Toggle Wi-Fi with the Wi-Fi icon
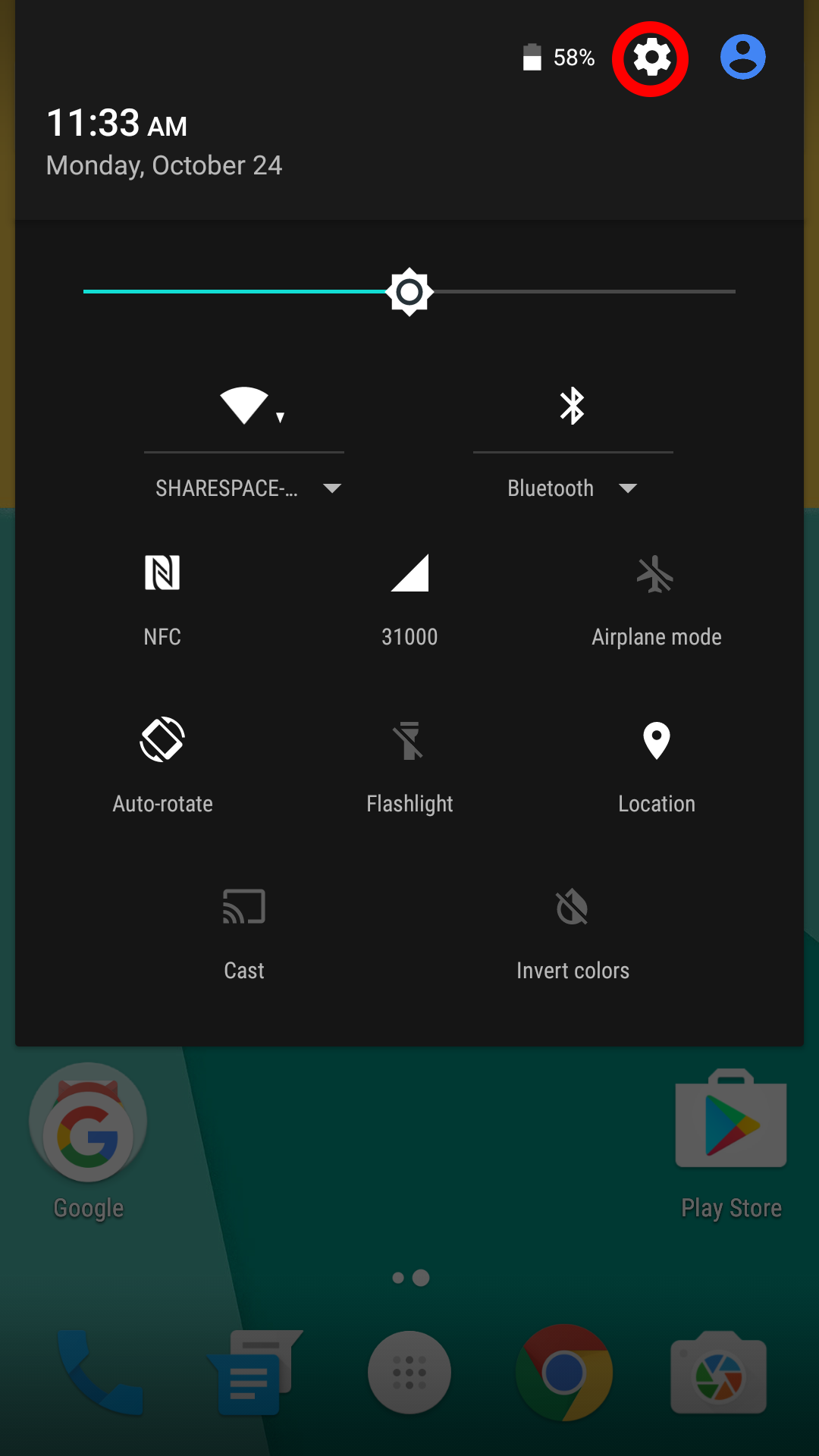This screenshot has width=819, height=1456. click(x=244, y=406)
